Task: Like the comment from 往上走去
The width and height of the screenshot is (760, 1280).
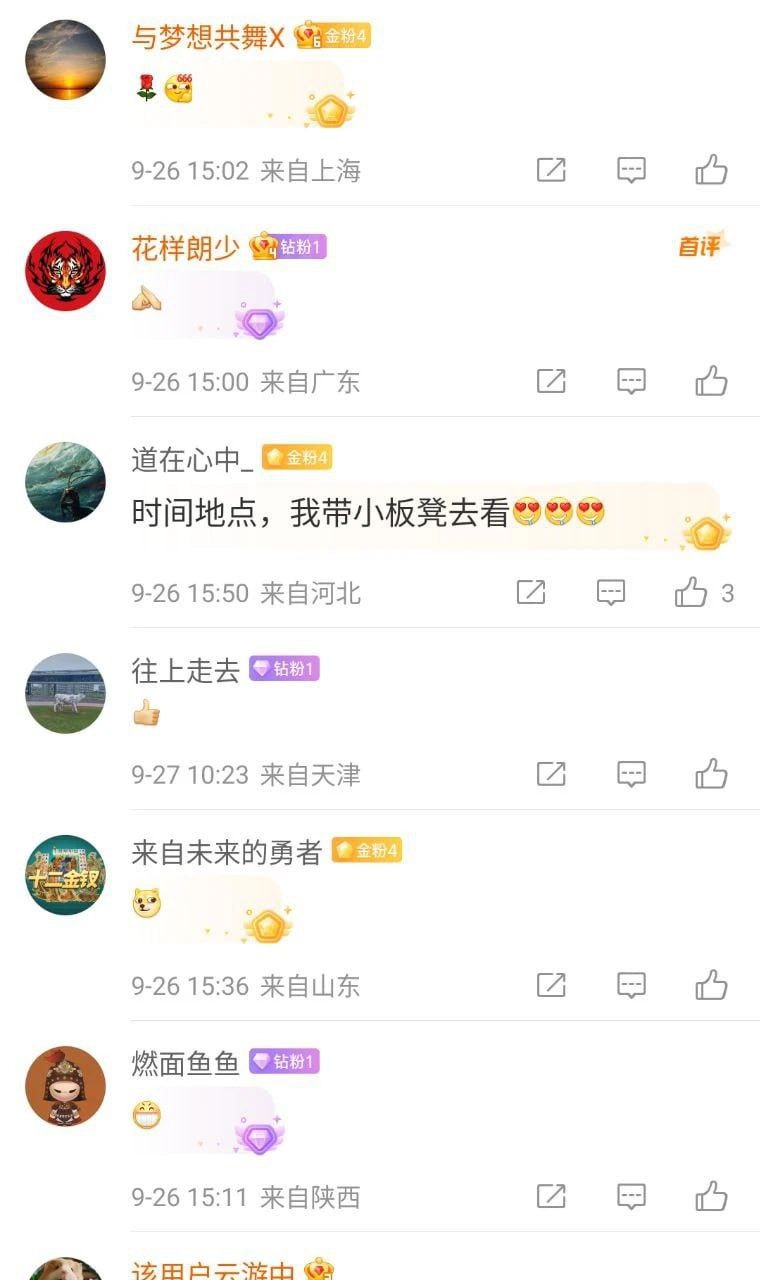Action: [x=711, y=774]
